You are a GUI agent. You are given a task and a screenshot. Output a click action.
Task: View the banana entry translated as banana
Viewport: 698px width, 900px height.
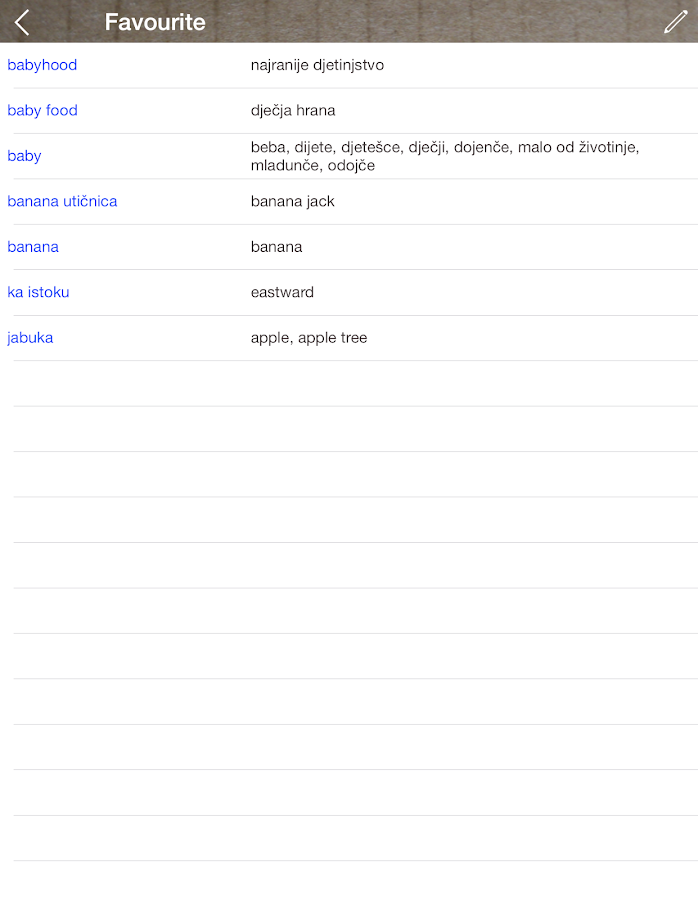pos(33,247)
